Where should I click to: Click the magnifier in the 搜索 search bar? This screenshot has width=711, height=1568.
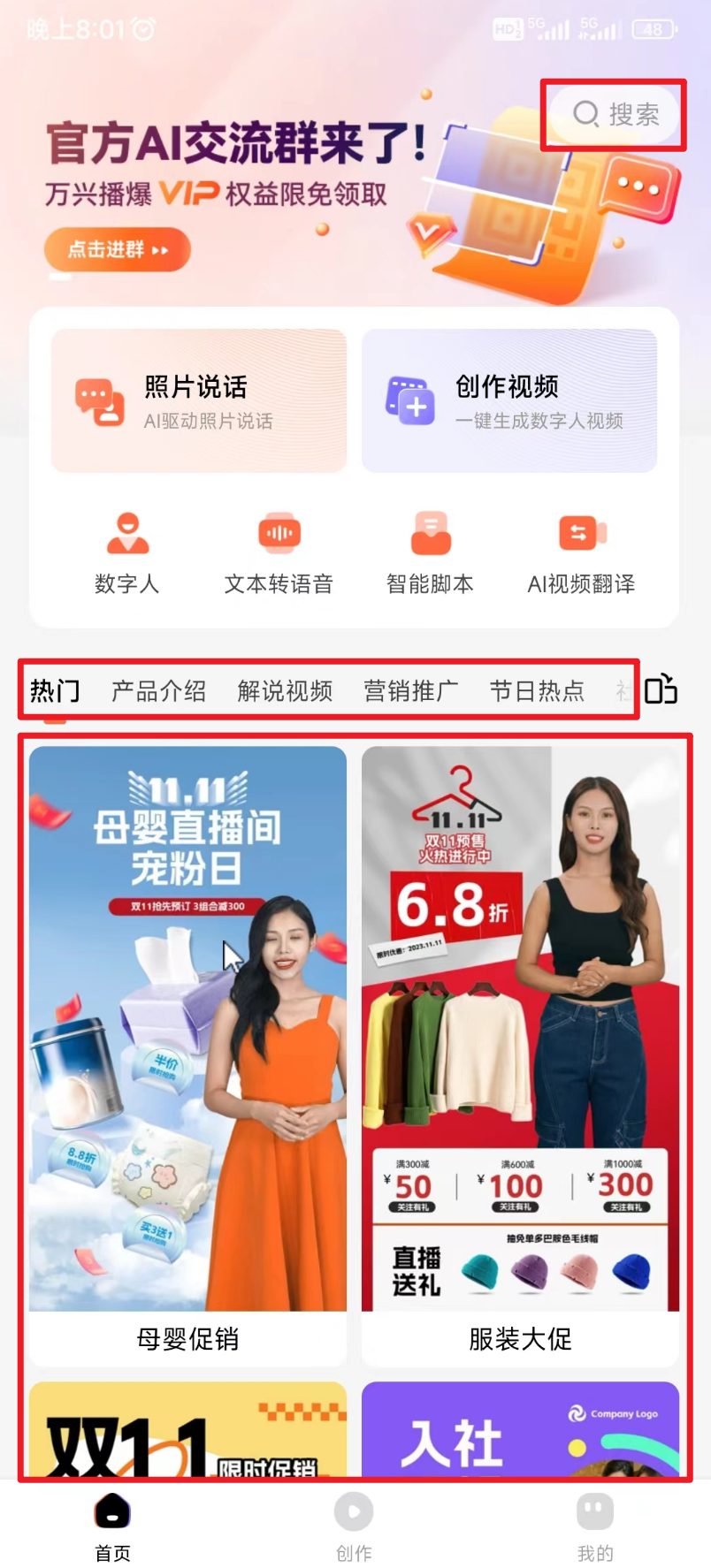click(x=585, y=116)
